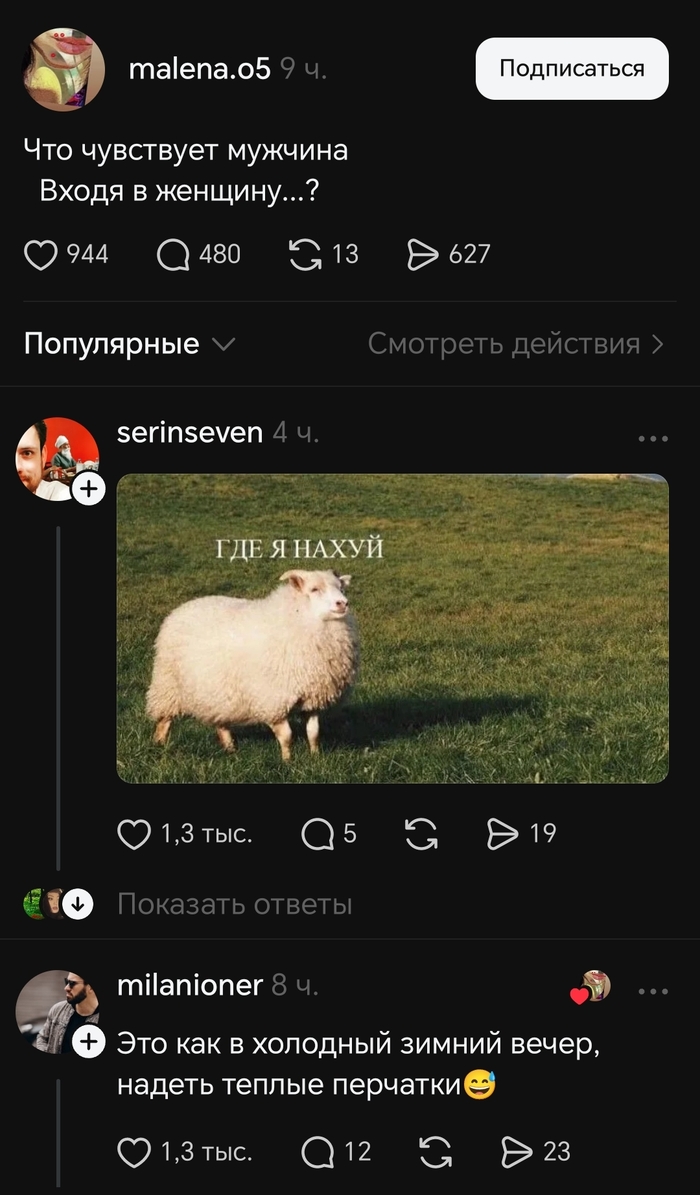Viewport: 700px width, 1195px height.
Task: Repost serinseven's reply
Action: click(421, 834)
